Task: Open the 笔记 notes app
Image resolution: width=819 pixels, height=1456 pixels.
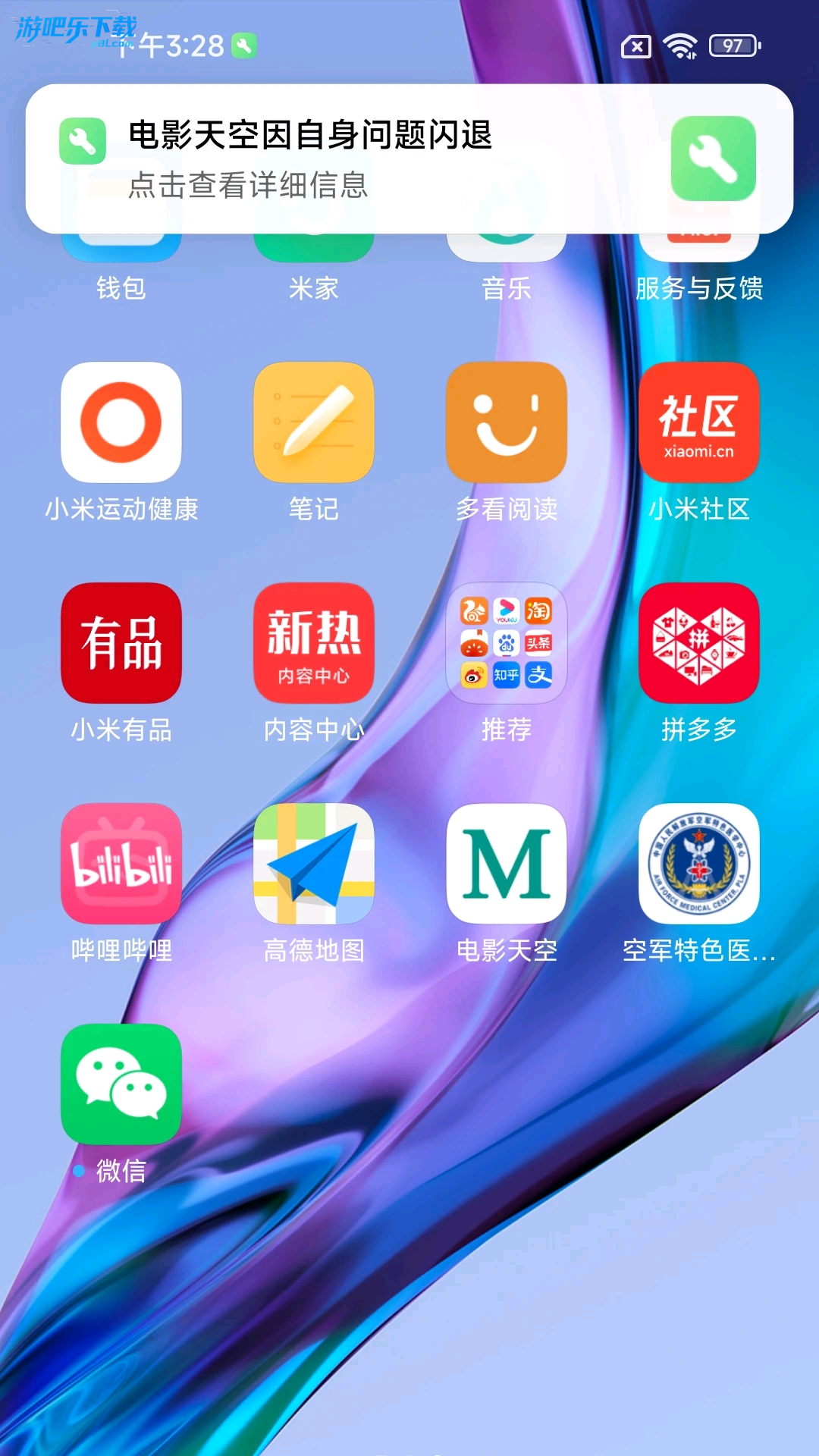Action: pos(314,422)
